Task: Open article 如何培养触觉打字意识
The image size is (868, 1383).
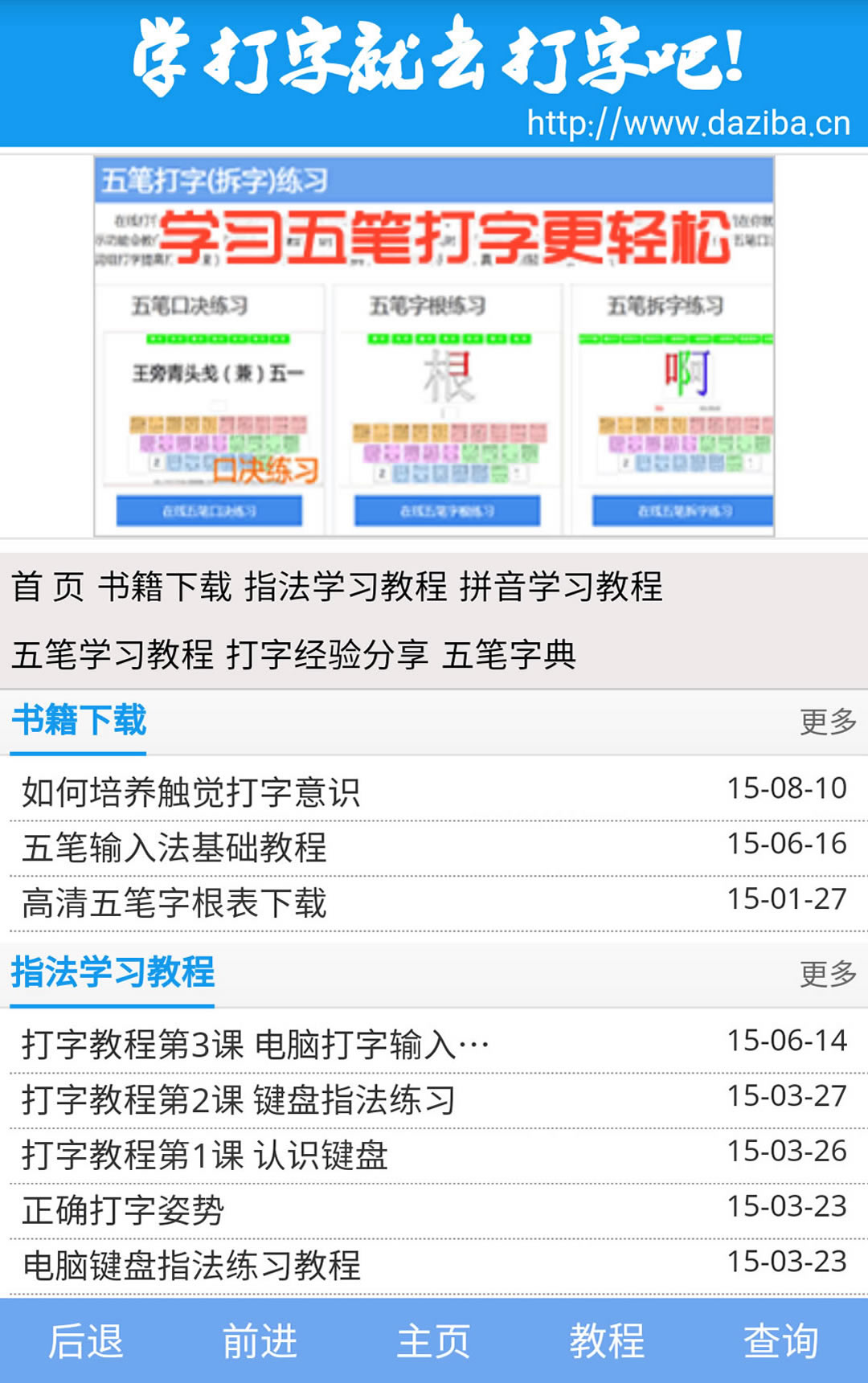Action: tap(191, 792)
